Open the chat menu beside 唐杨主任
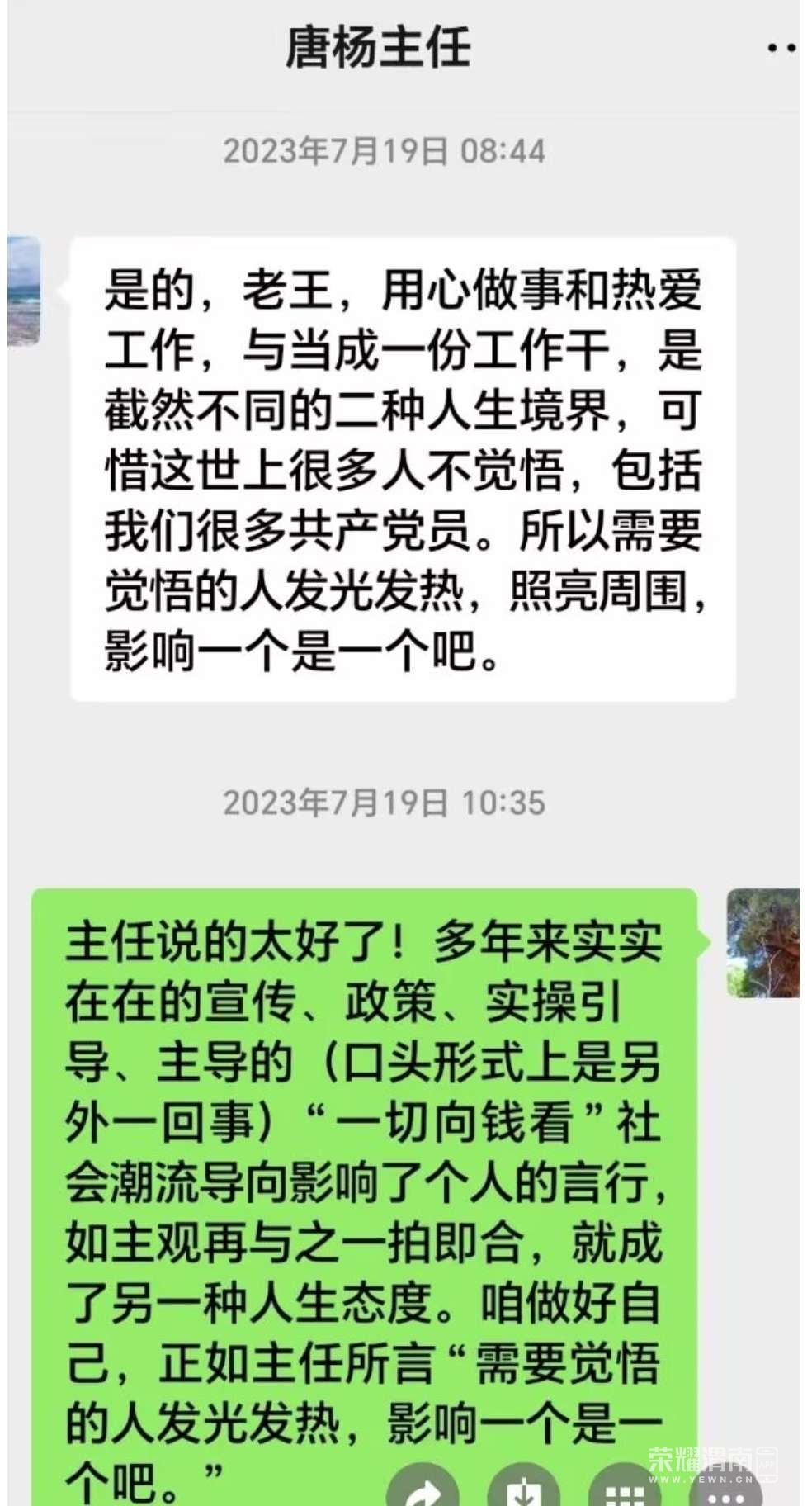 point(781,48)
